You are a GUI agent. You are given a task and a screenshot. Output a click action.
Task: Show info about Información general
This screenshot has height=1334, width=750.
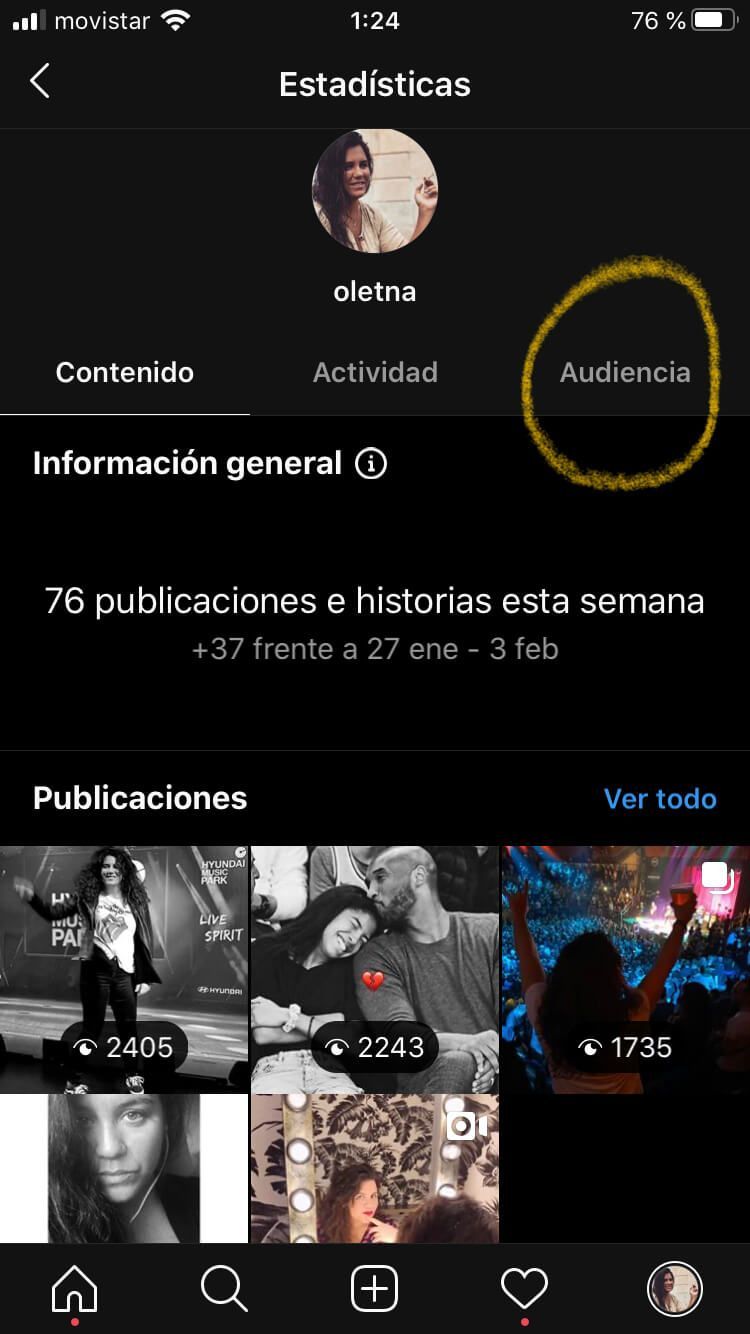pyautogui.click(x=371, y=464)
